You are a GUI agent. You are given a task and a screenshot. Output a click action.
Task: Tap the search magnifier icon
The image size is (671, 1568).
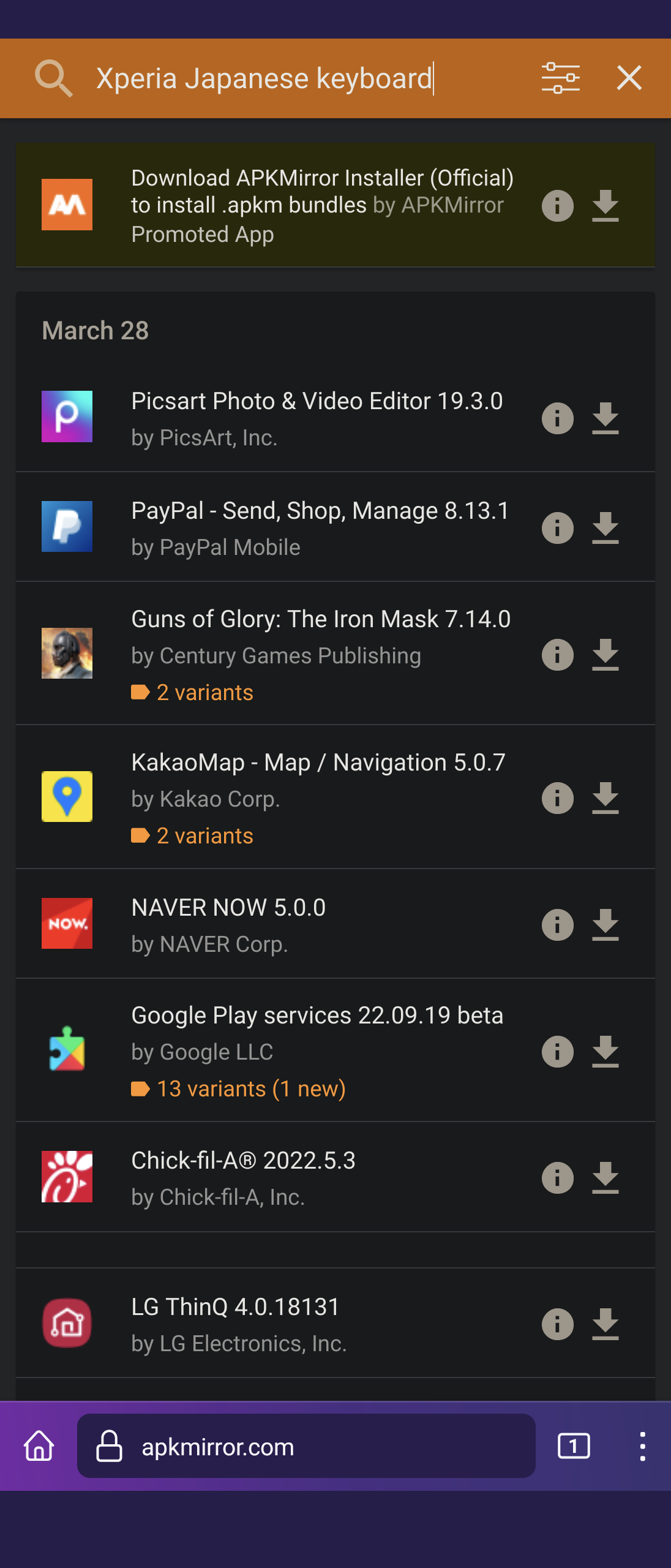54,78
